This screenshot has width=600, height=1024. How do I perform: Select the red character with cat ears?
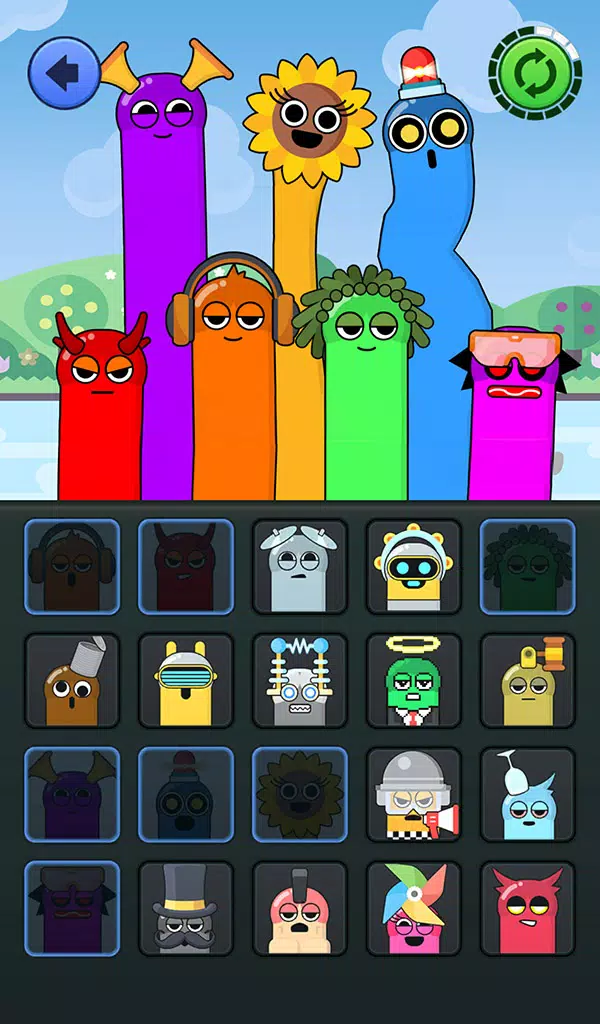pos(528,908)
